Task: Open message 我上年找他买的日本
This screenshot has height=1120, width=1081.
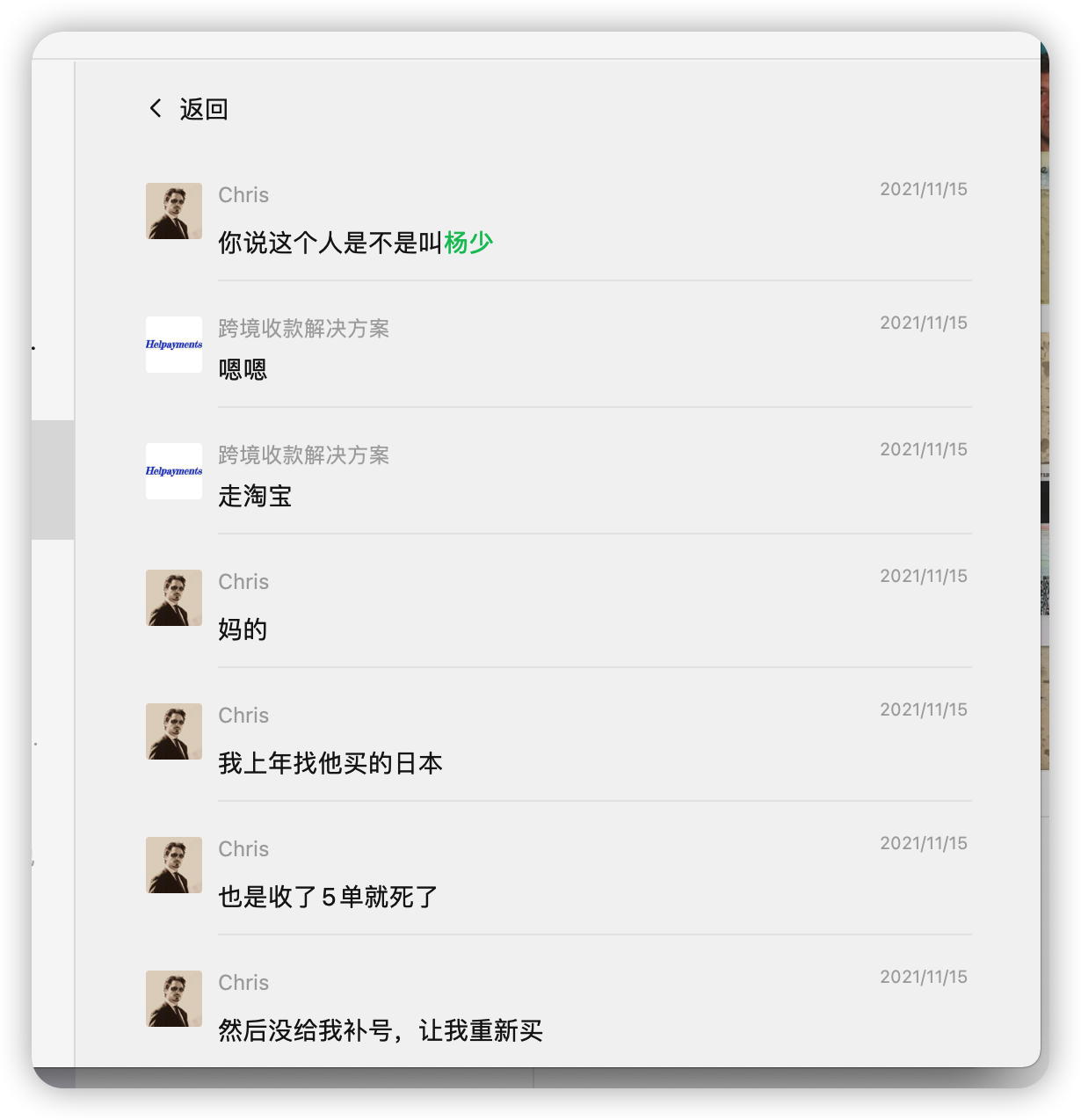Action: point(330,763)
